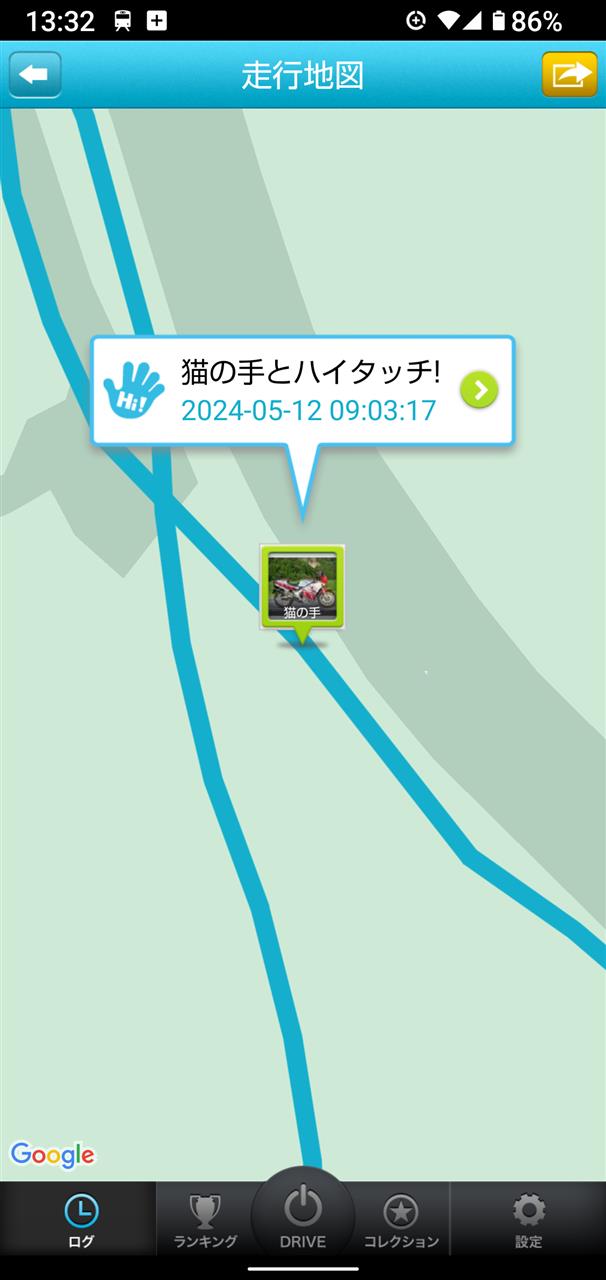This screenshot has height=1280, width=606.
Task: Open the ランキング tab
Action: 205,1219
